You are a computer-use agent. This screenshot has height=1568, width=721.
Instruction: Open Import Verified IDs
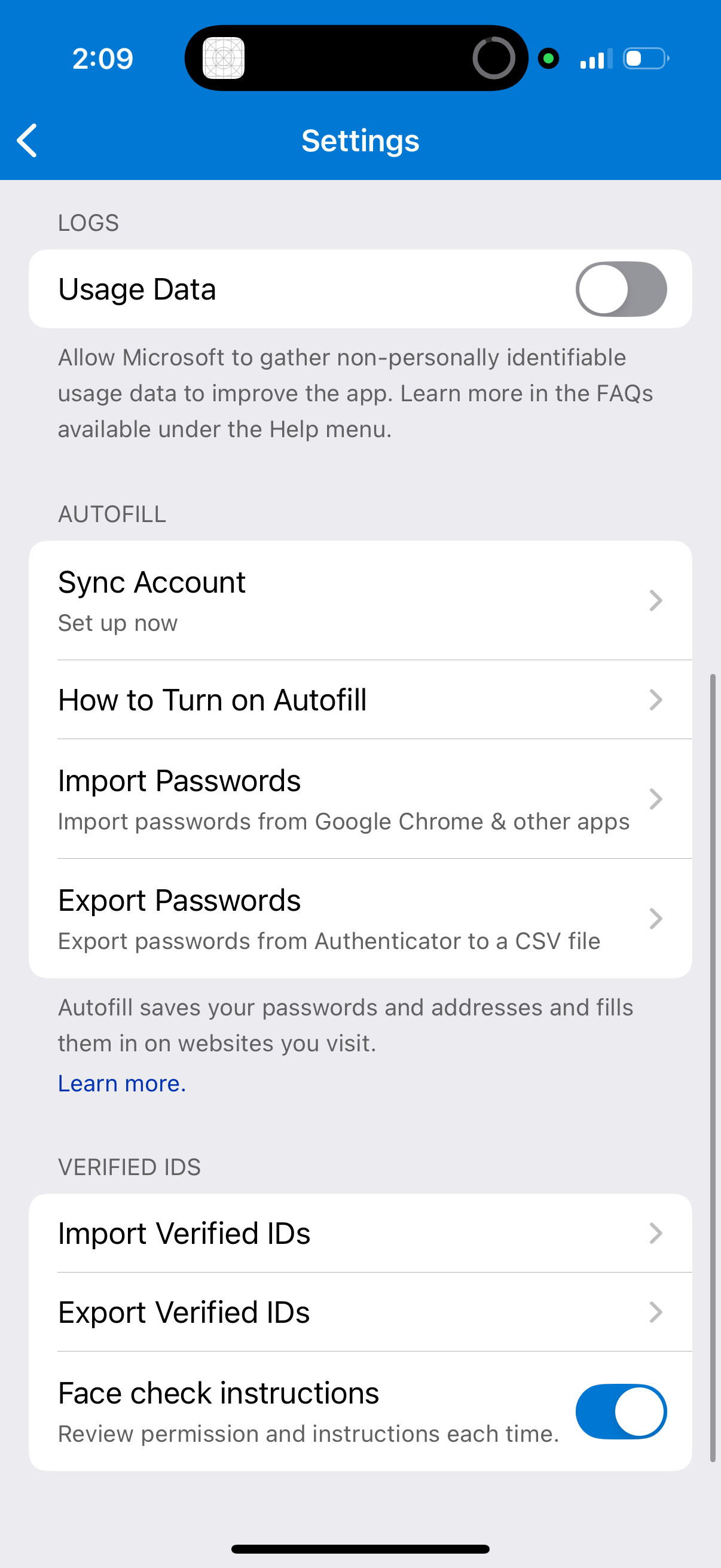(360, 1233)
